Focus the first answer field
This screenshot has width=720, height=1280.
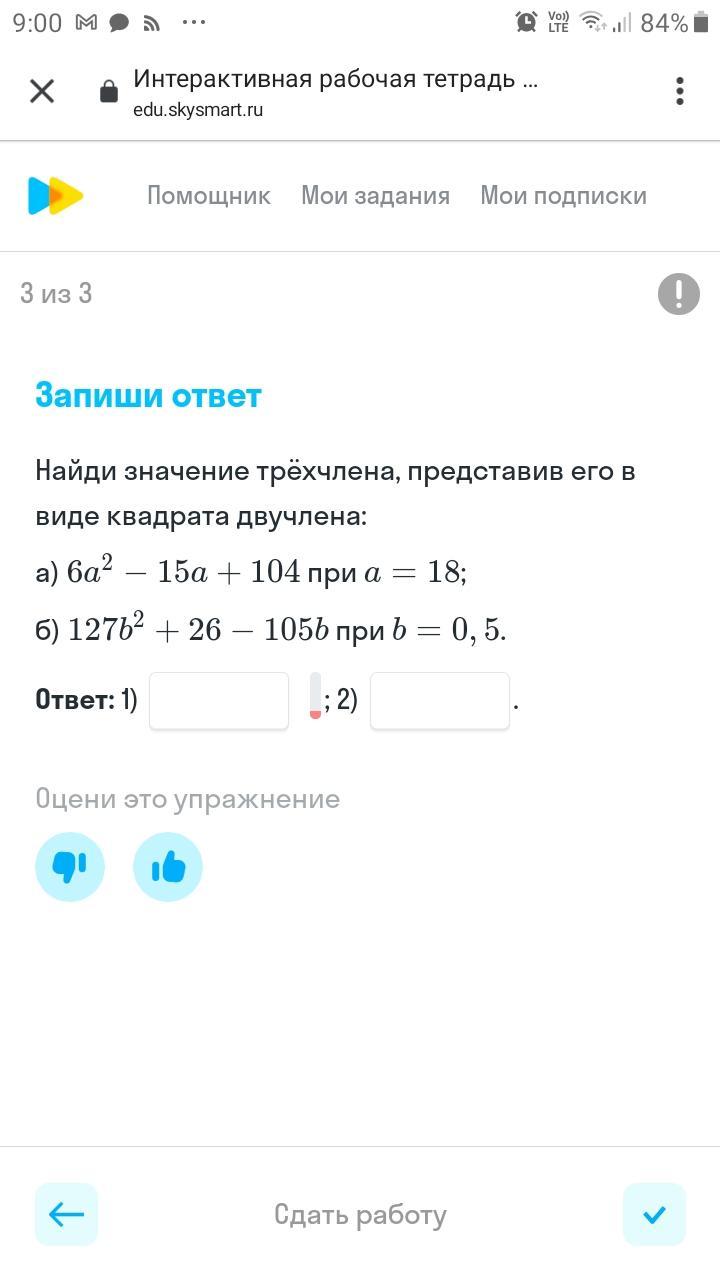click(x=219, y=701)
